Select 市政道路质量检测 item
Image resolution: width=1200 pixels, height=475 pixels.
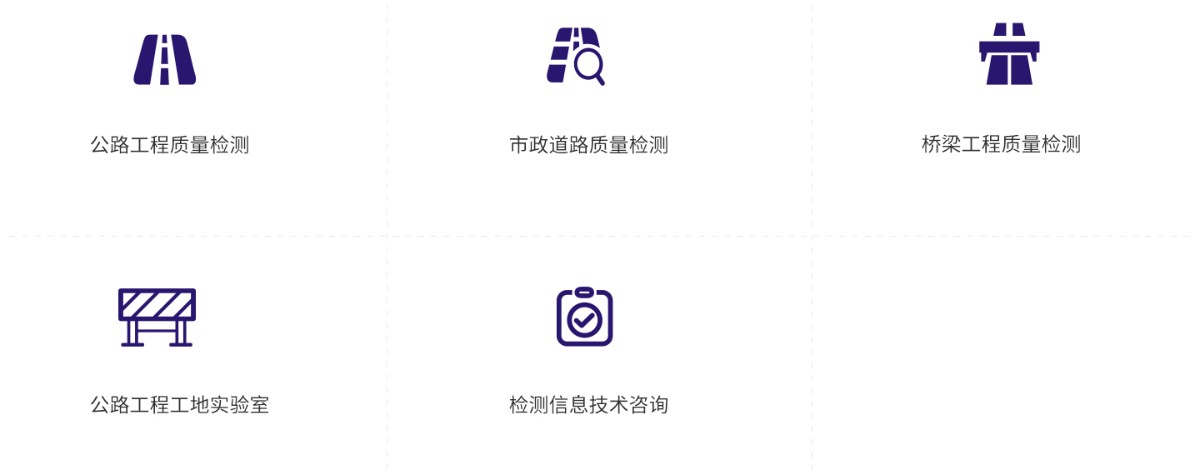pyautogui.click(x=588, y=145)
